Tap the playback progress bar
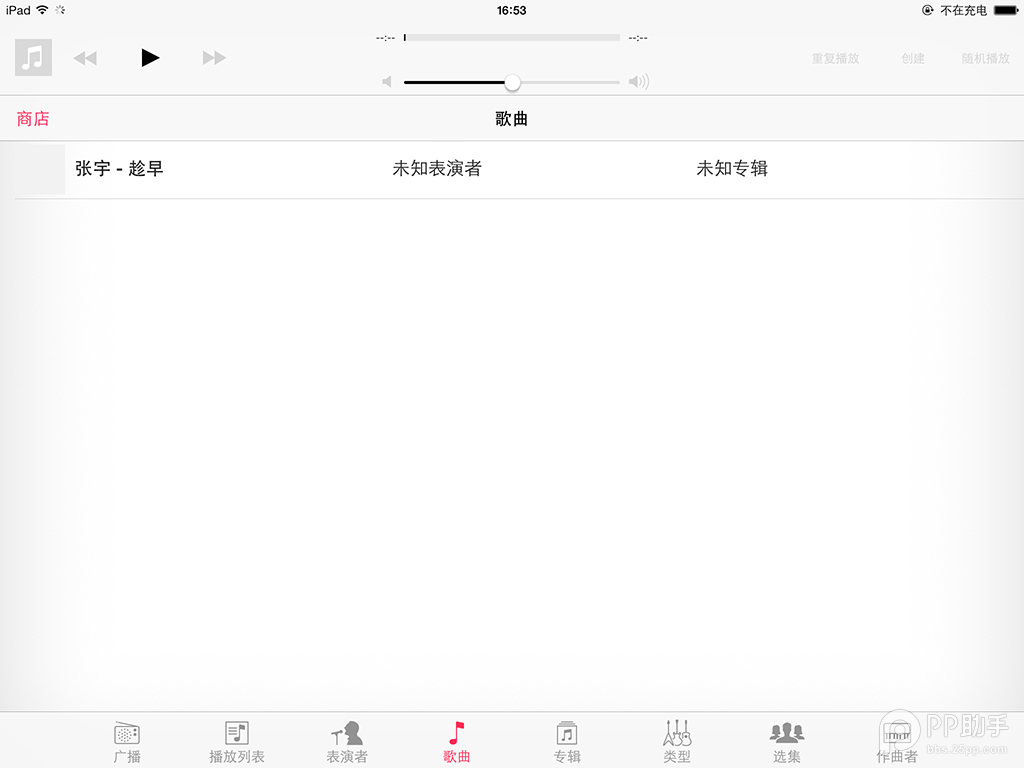 511,38
